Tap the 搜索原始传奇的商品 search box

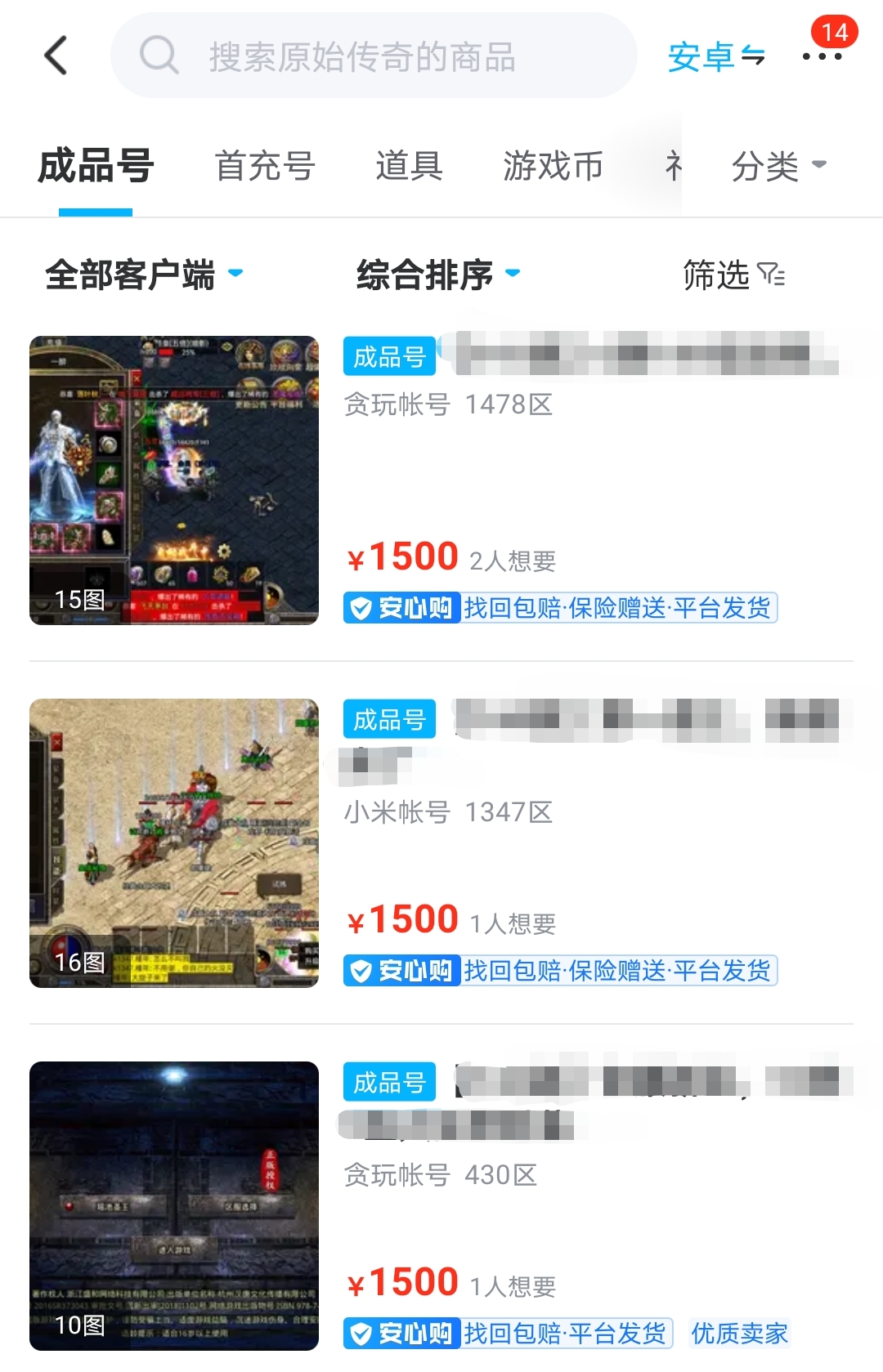(x=373, y=56)
